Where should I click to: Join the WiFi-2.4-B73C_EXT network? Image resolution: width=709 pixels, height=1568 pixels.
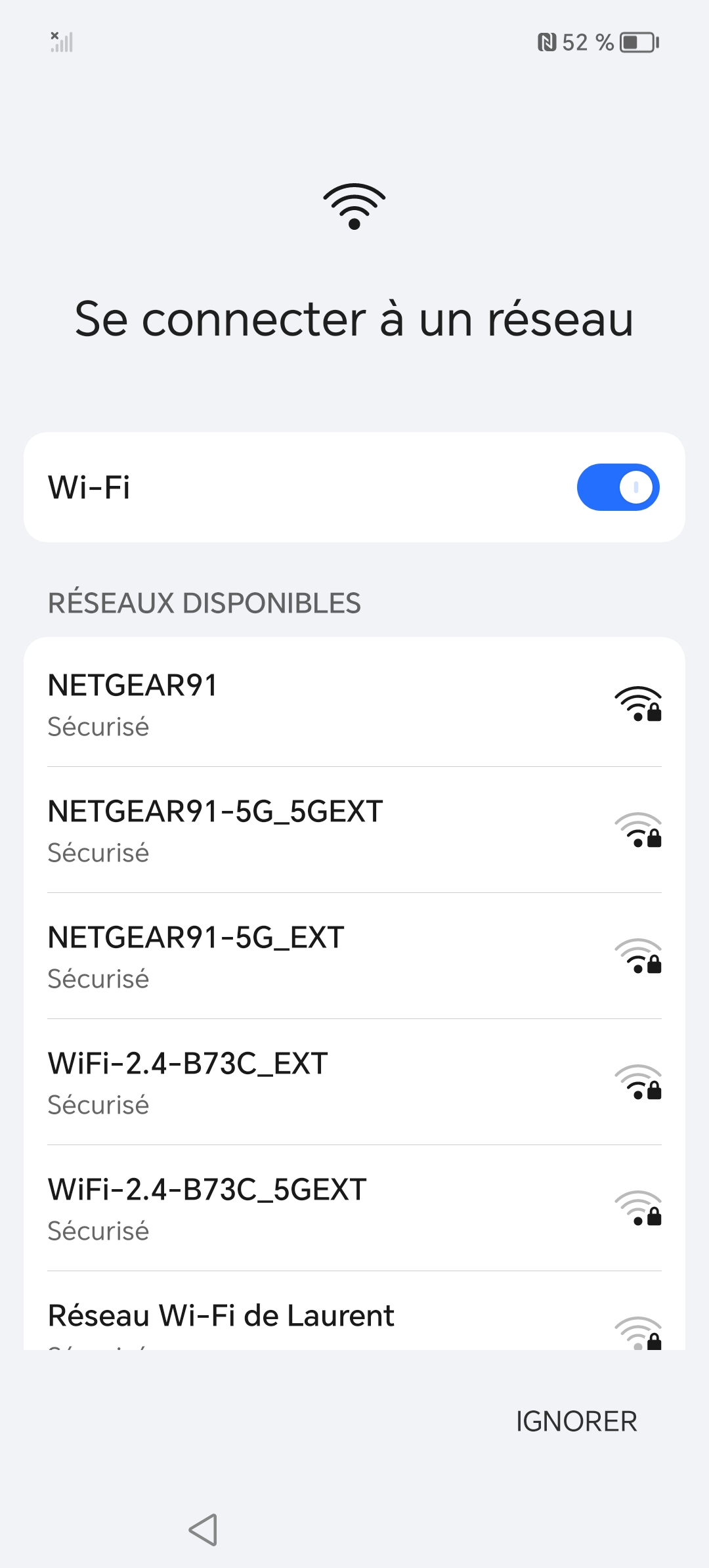coord(354,1082)
